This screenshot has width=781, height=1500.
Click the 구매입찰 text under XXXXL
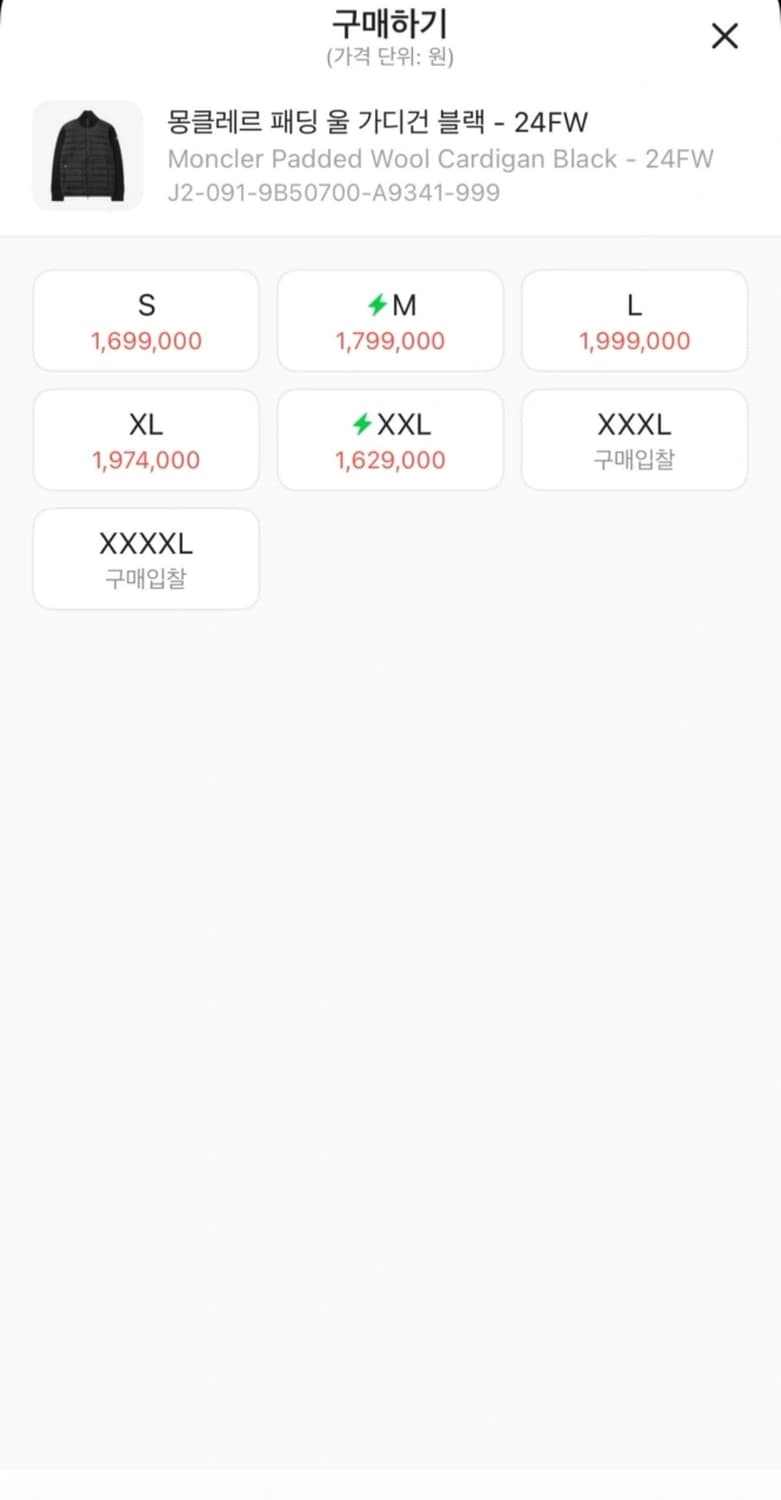[x=146, y=578]
